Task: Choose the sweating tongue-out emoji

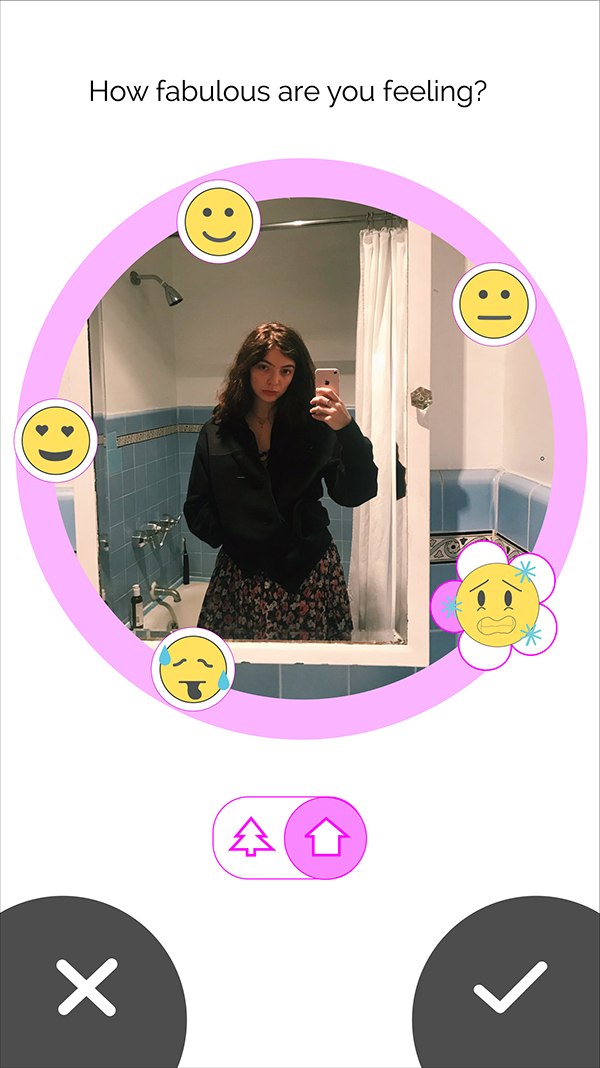Action: [x=193, y=669]
